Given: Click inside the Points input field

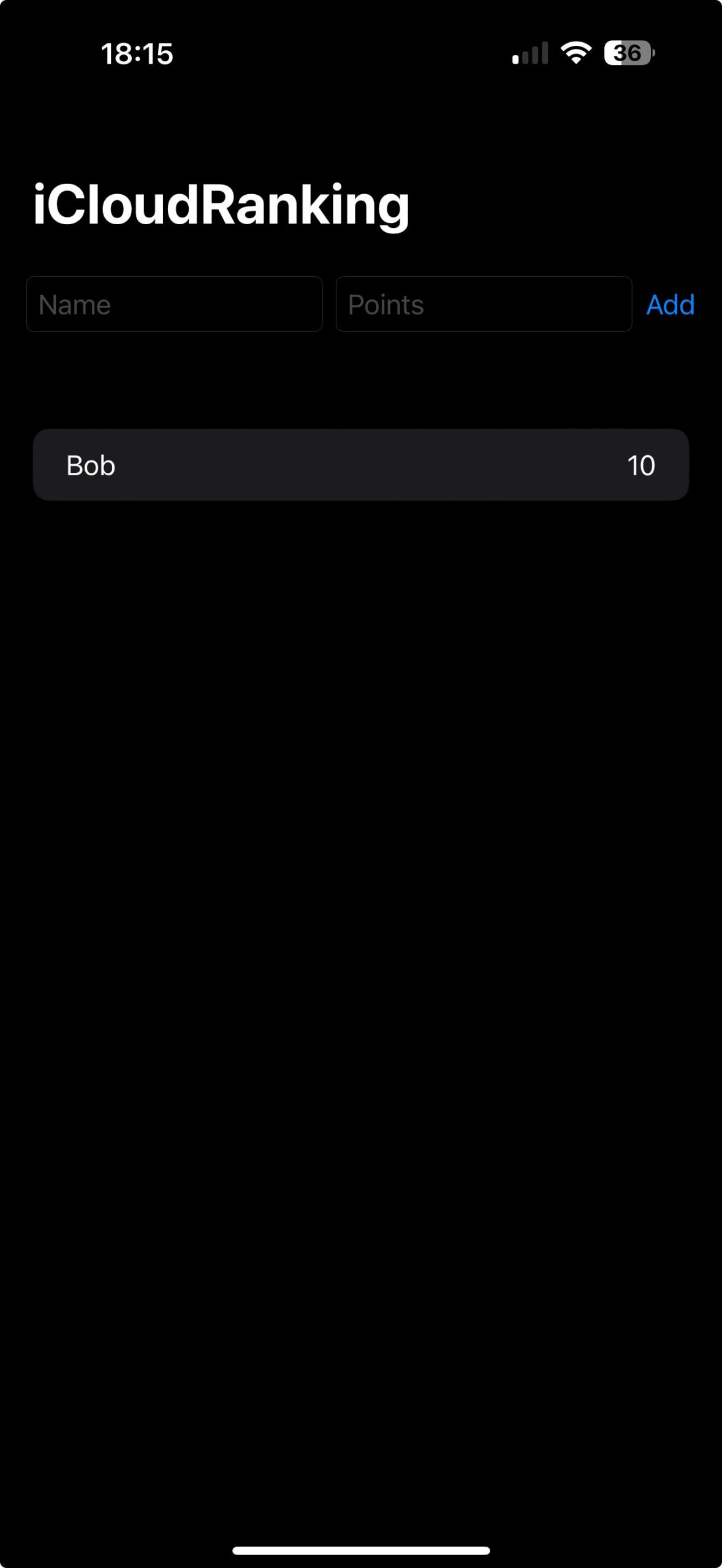Looking at the screenshot, I should tap(484, 304).
